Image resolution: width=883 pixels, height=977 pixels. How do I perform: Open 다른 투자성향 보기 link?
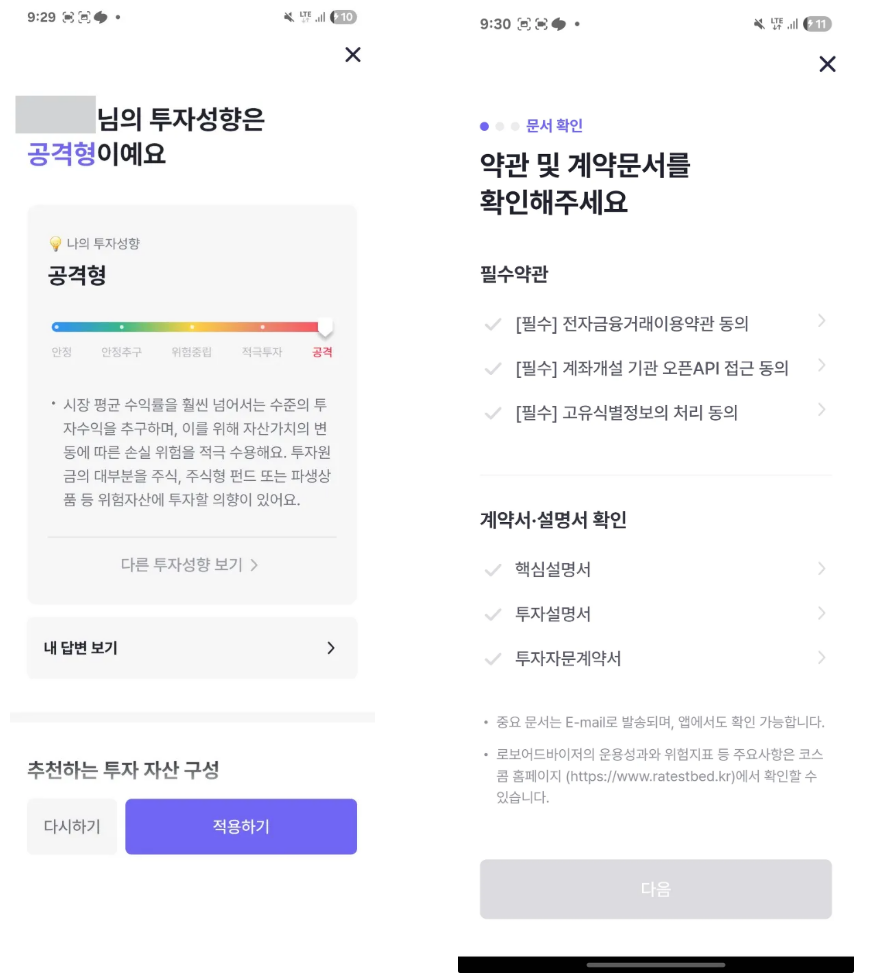click(190, 565)
